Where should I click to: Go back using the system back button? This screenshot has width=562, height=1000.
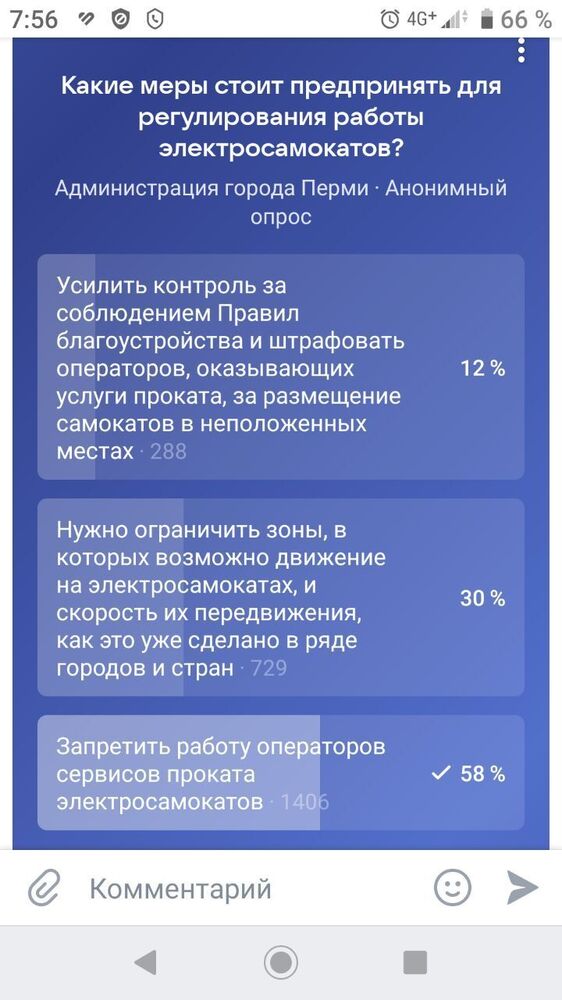[147, 962]
